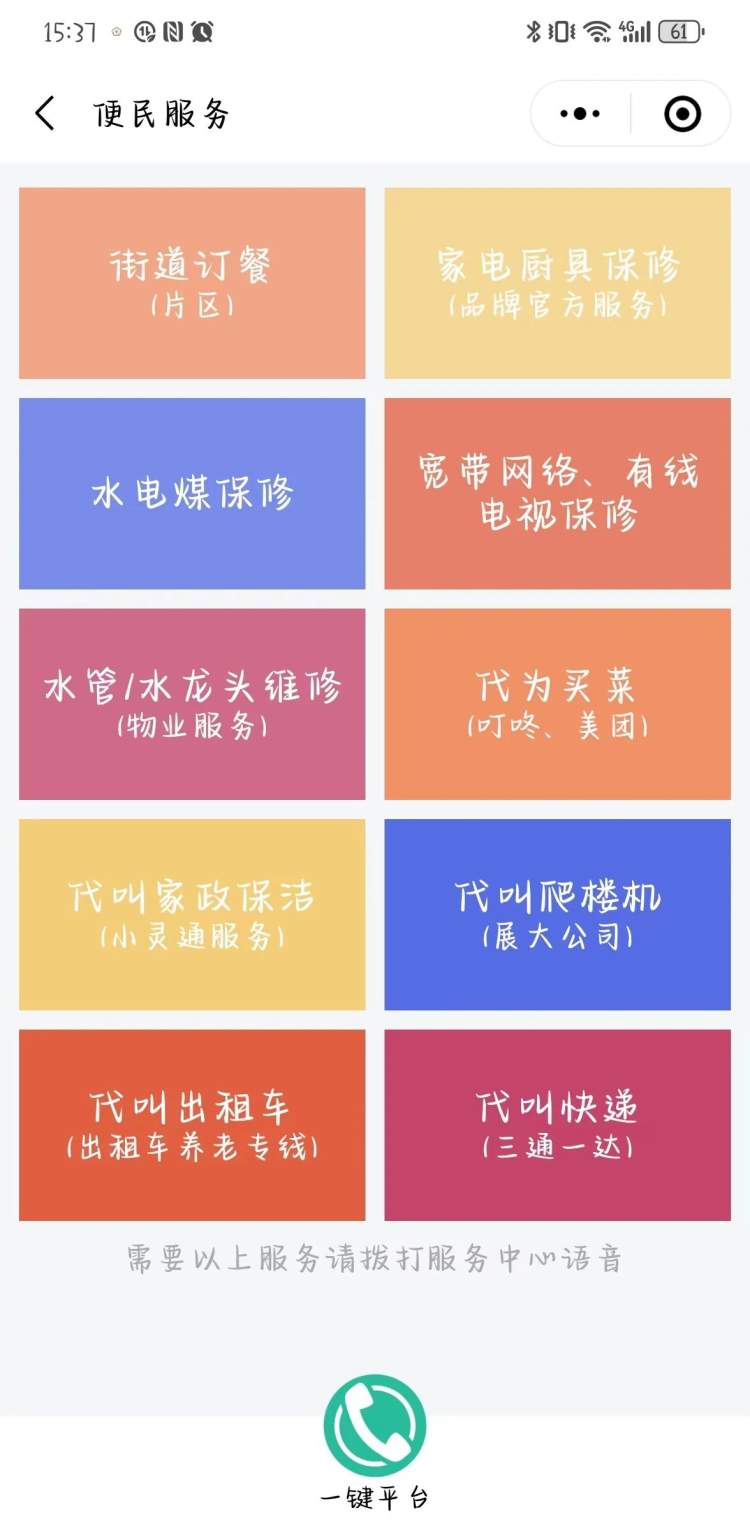Open 水电煤保修 tile
Screen dimensions: 750x1531
tap(192, 493)
